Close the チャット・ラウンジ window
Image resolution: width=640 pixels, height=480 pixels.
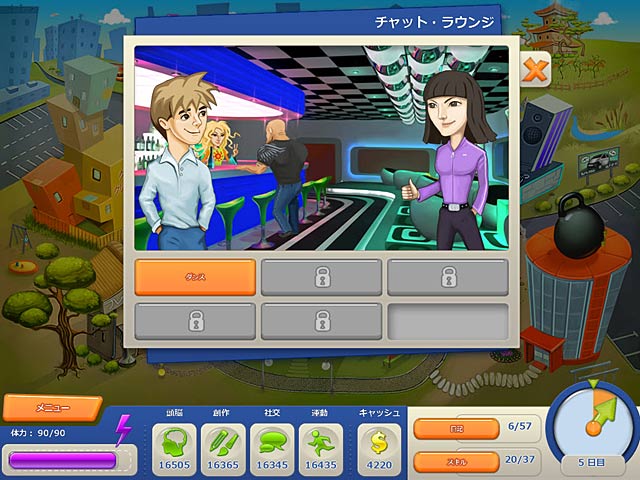[536, 70]
